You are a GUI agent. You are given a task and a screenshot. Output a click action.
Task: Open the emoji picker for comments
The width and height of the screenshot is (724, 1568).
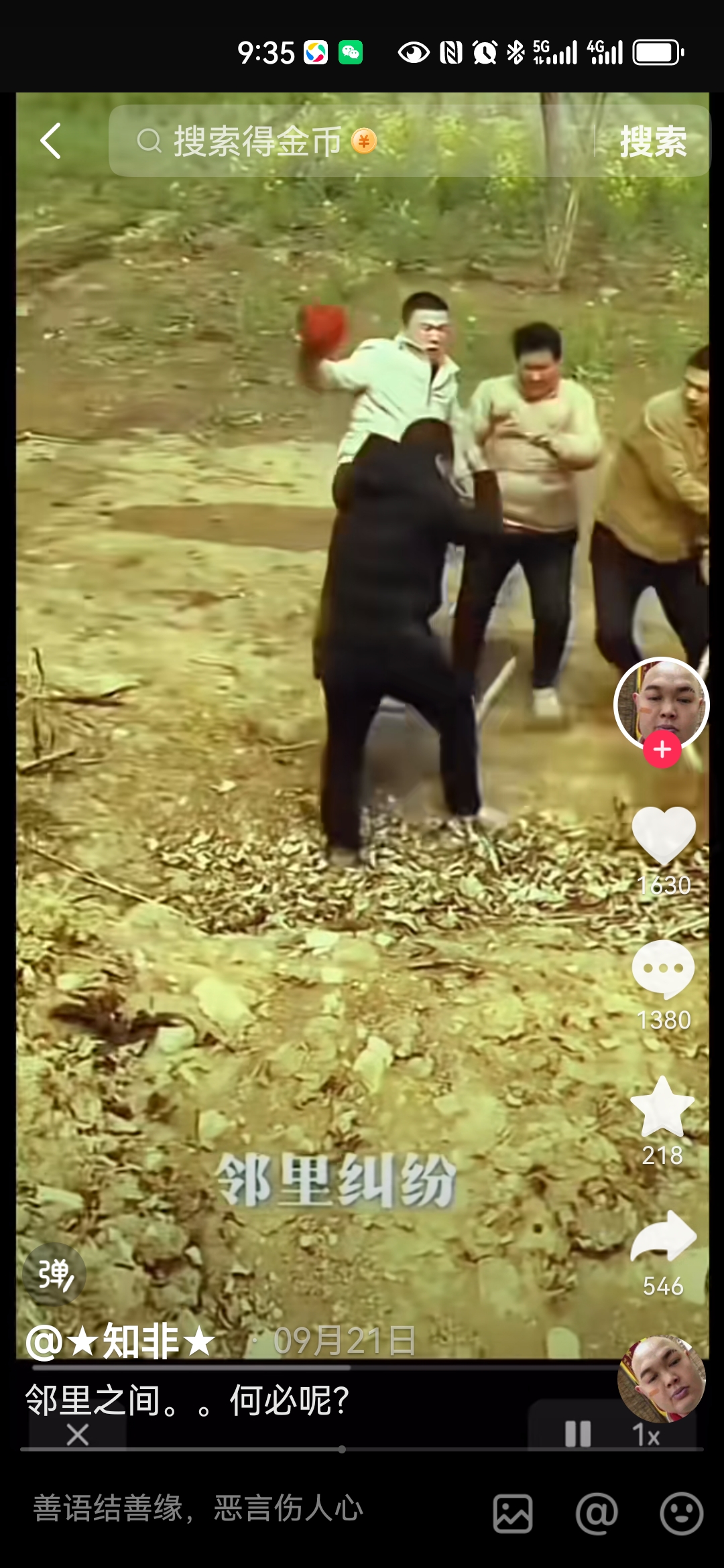point(681,1512)
